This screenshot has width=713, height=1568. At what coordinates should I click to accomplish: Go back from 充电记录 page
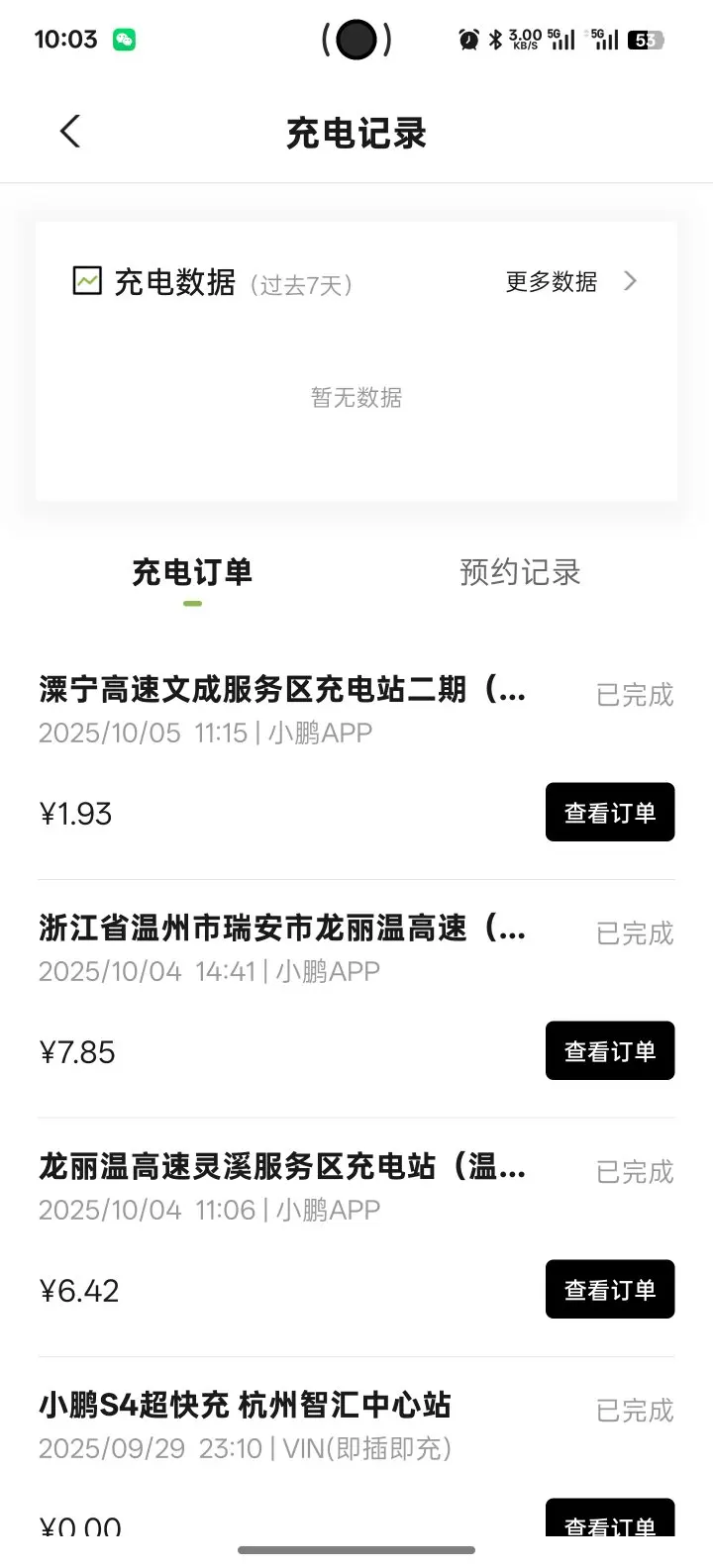point(69,132)
